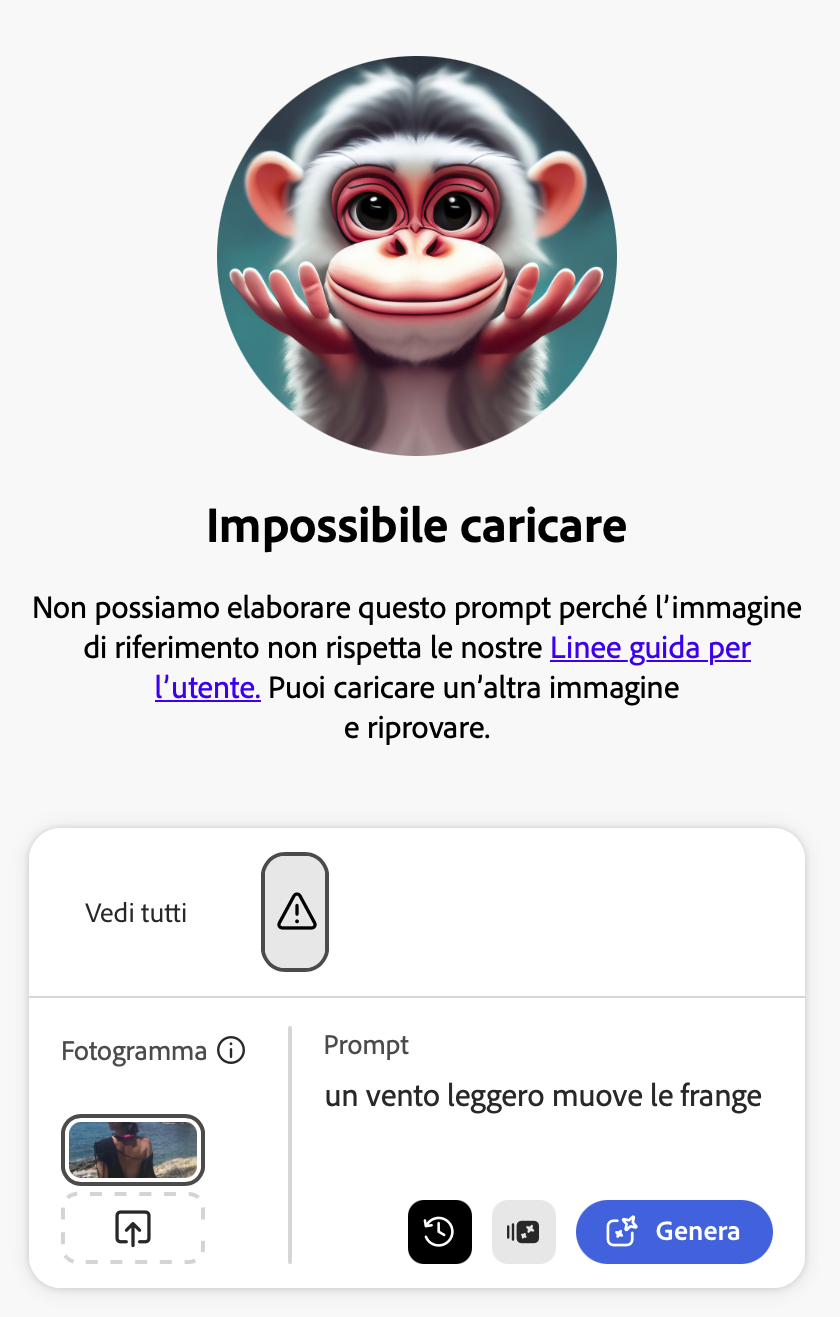
Task: Upload another frame image
Action: coord(133,1227)
